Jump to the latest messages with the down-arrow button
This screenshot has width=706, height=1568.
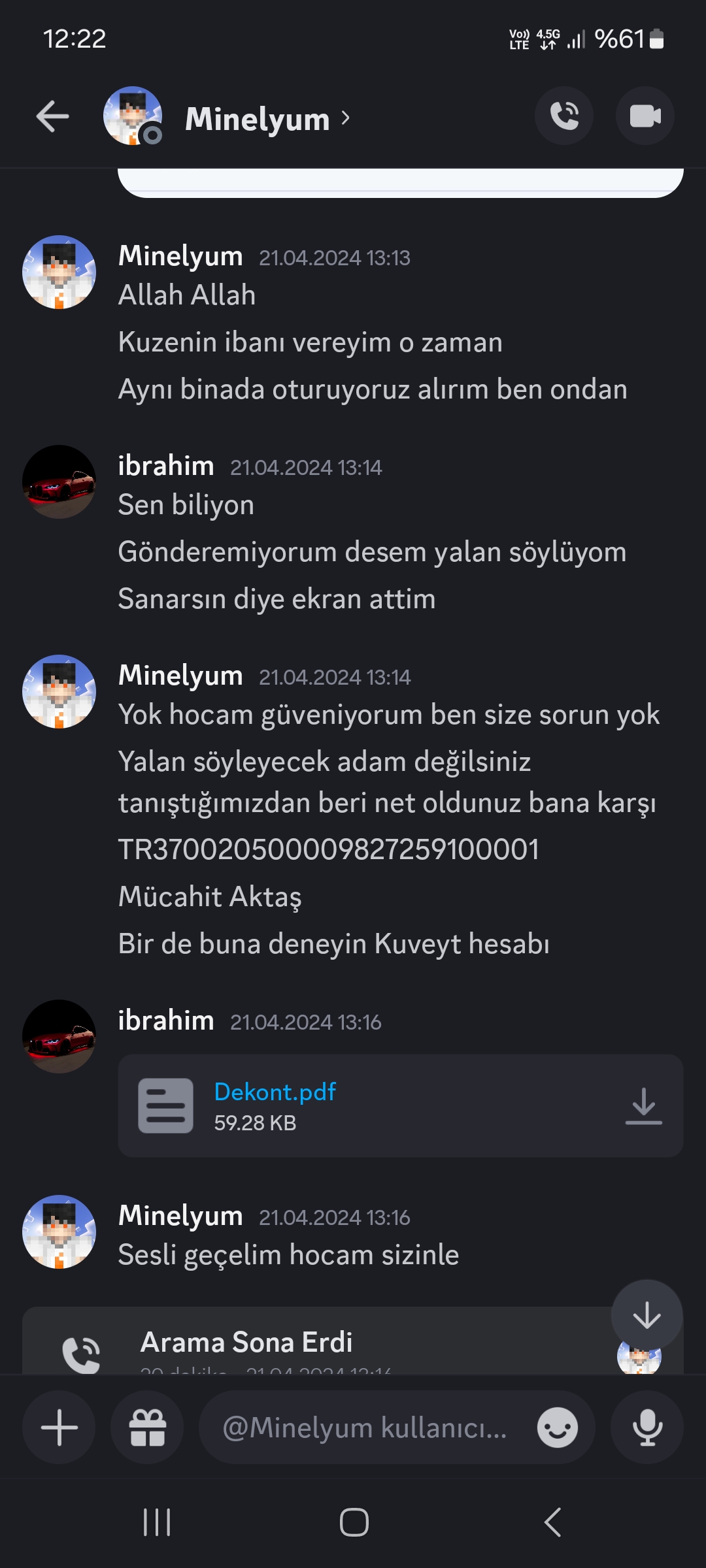647,1315
